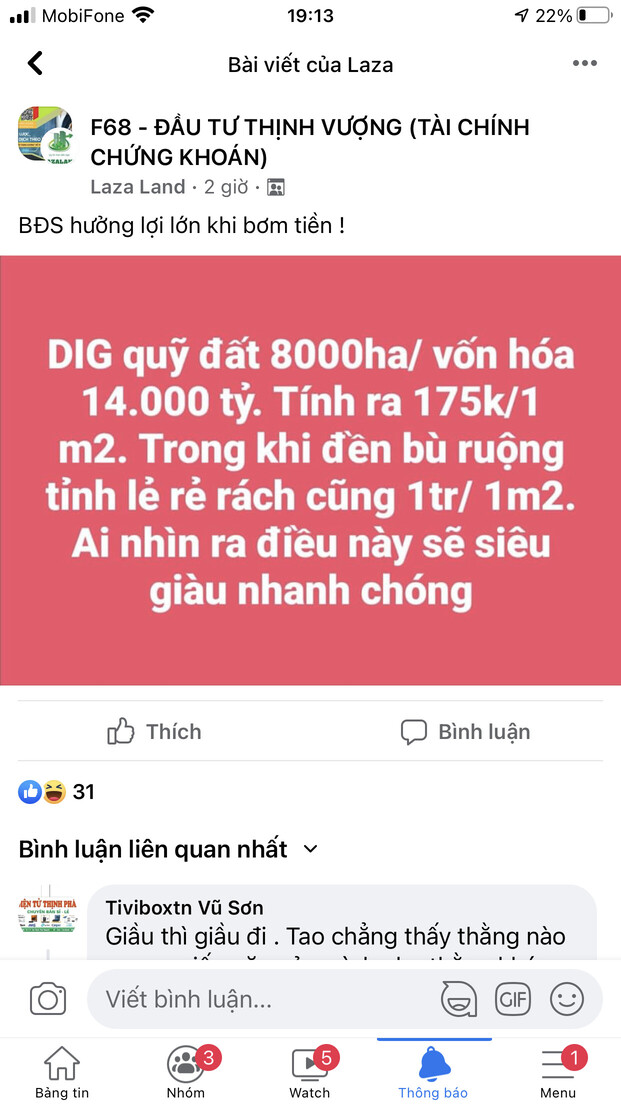Open Laza Land's profile
The height and width of the screenshot is (1104, 621).
[x=138, y=187]
